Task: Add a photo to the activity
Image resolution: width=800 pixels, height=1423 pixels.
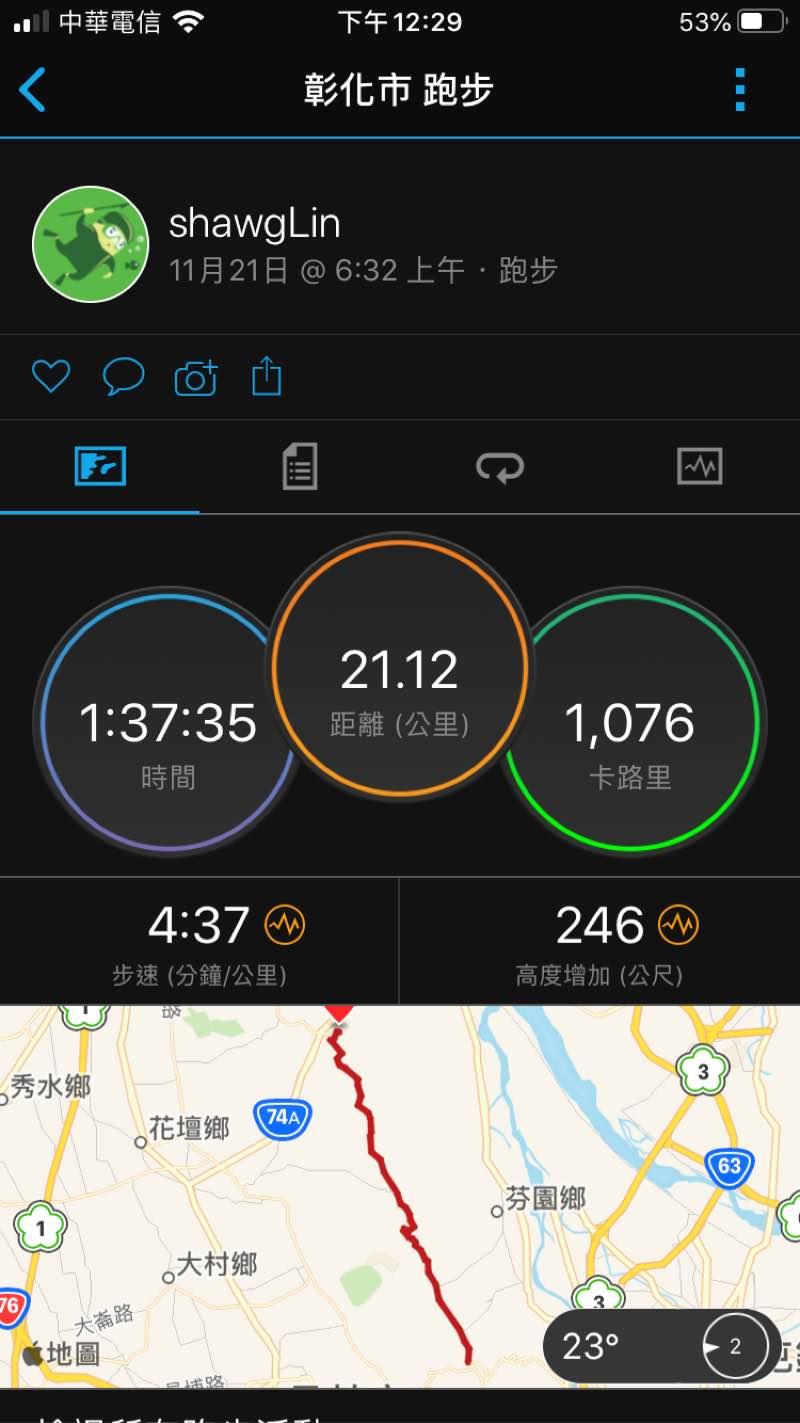Action: 196,378
